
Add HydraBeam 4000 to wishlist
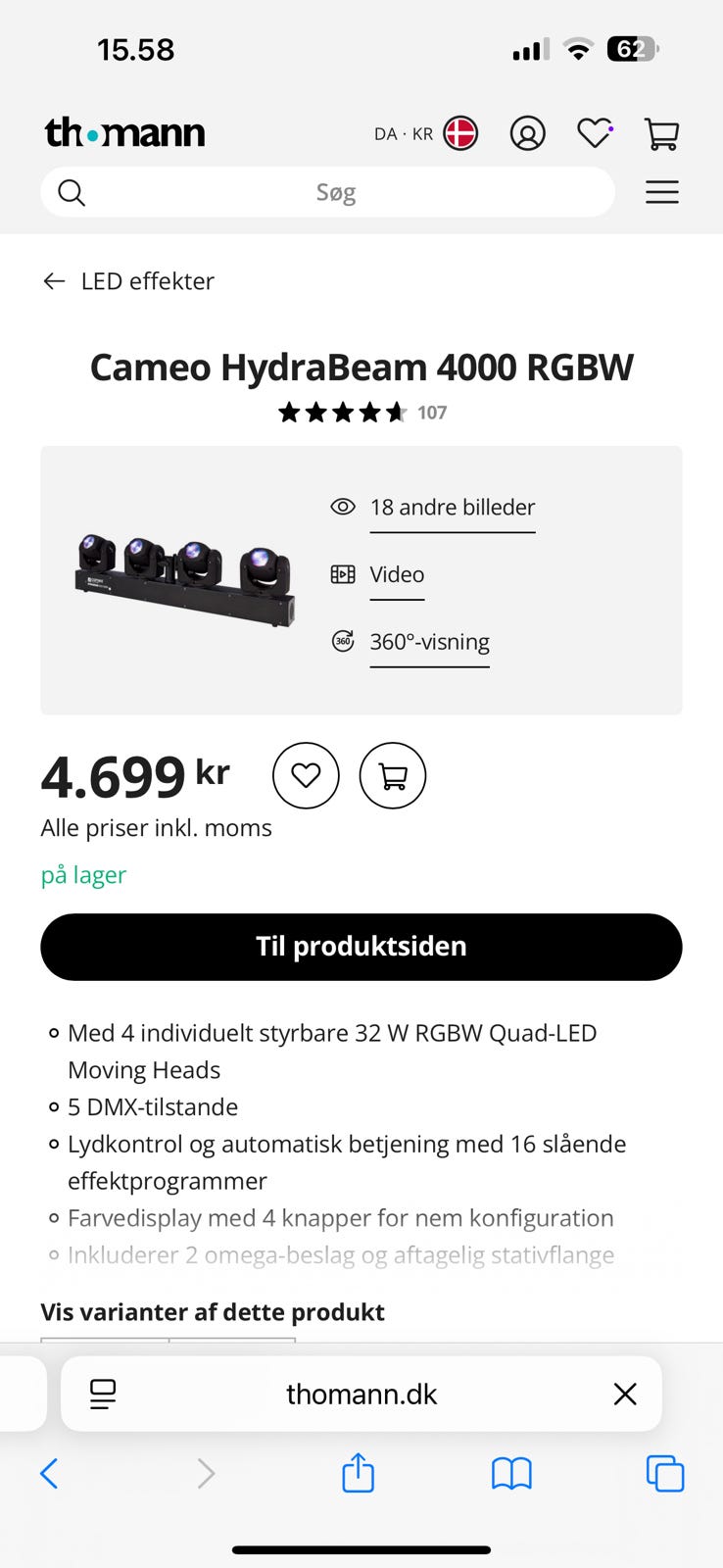pos(306,776)
